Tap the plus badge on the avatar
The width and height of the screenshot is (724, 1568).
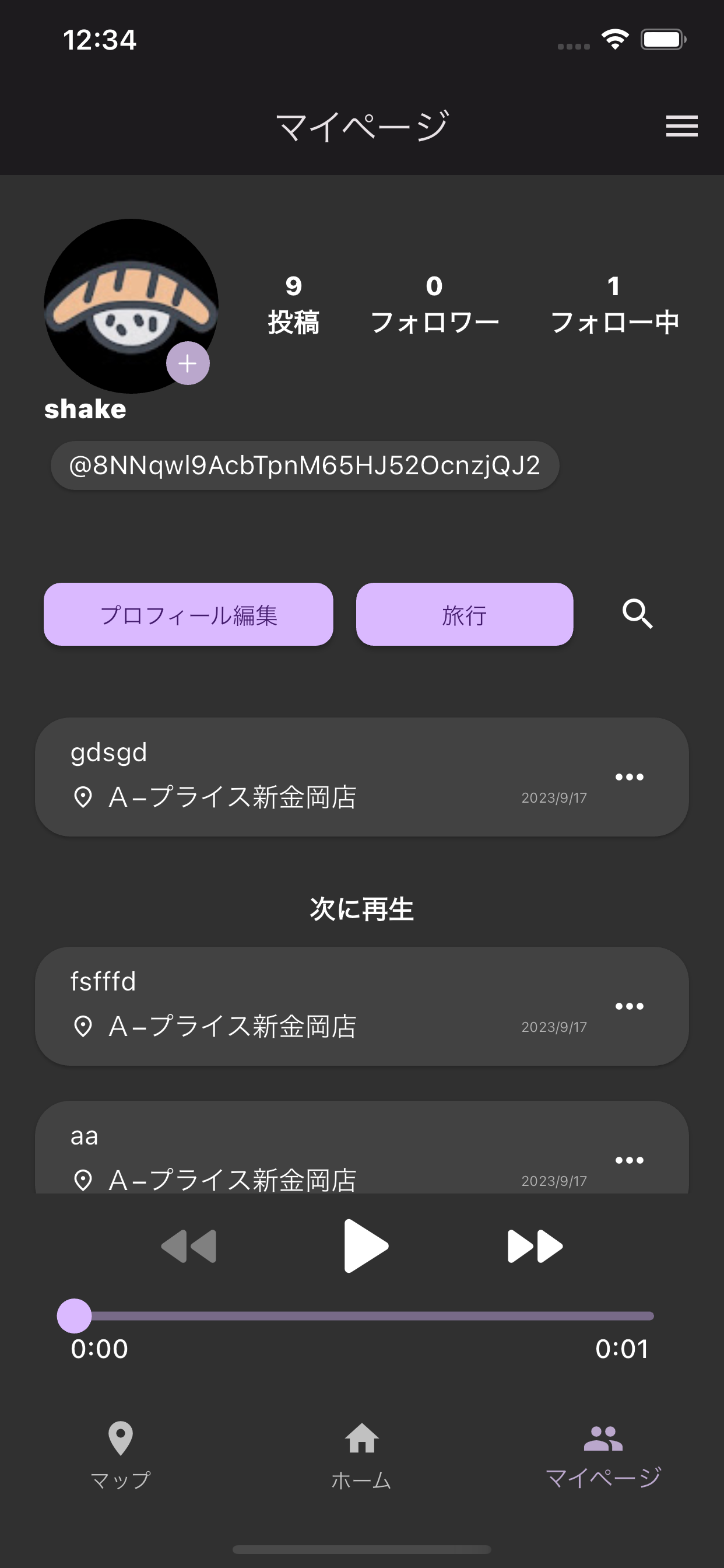coord(188,363)
